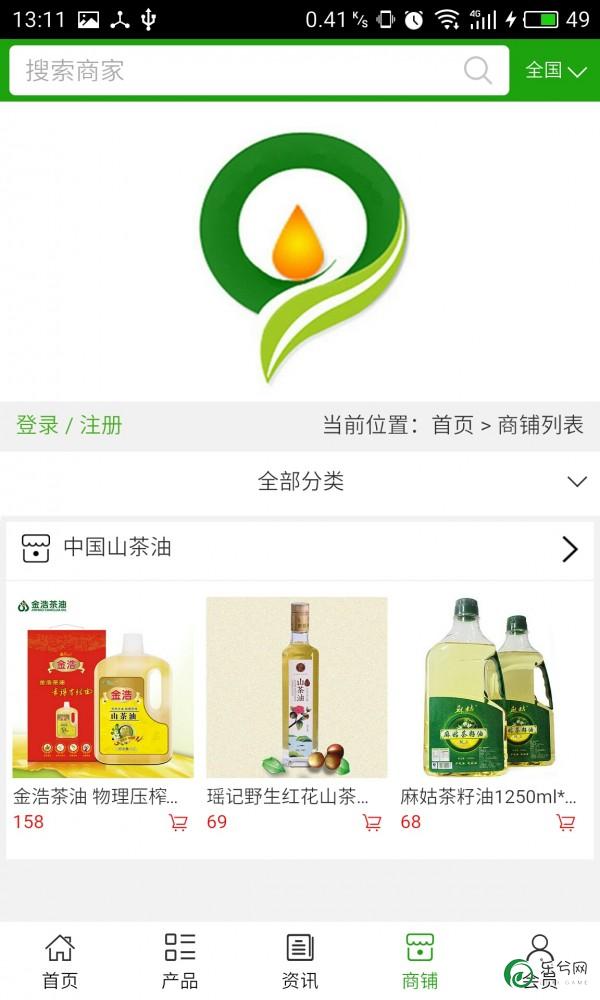Add 瑶记野生红花山茶 priced 69 to cart
The image size is (600, 1000).
tap(372, 822)
